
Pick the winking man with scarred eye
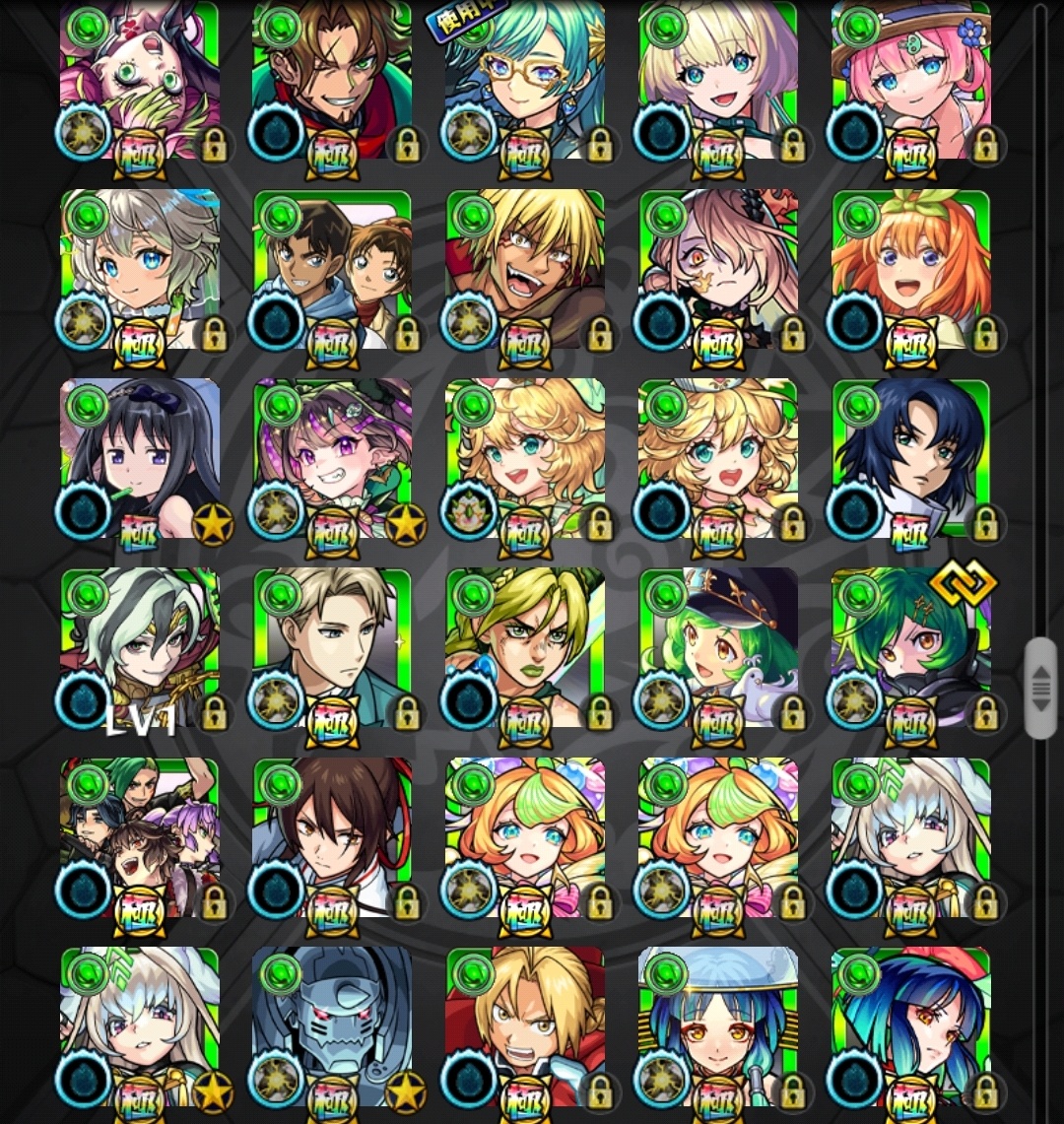point(332,79)
